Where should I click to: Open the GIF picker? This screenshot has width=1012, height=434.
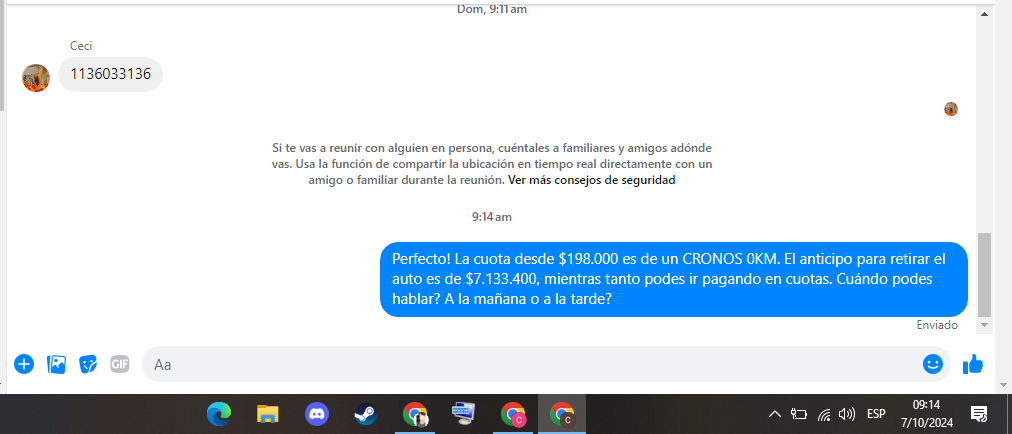pos(120,365)
